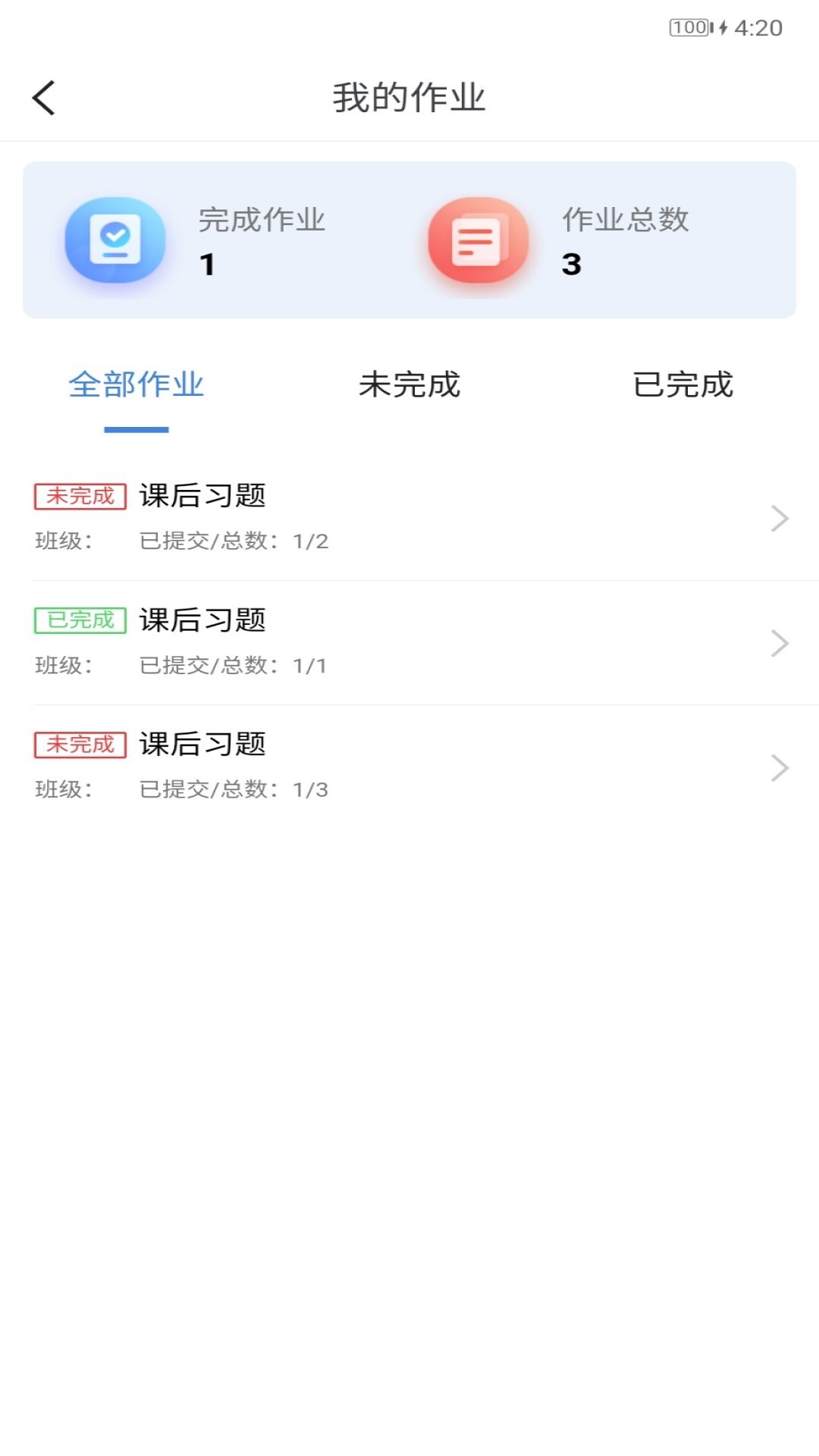Tap the red 未完成 badge on third homework
The image size is (819, 1456).
tap(80, 746)
